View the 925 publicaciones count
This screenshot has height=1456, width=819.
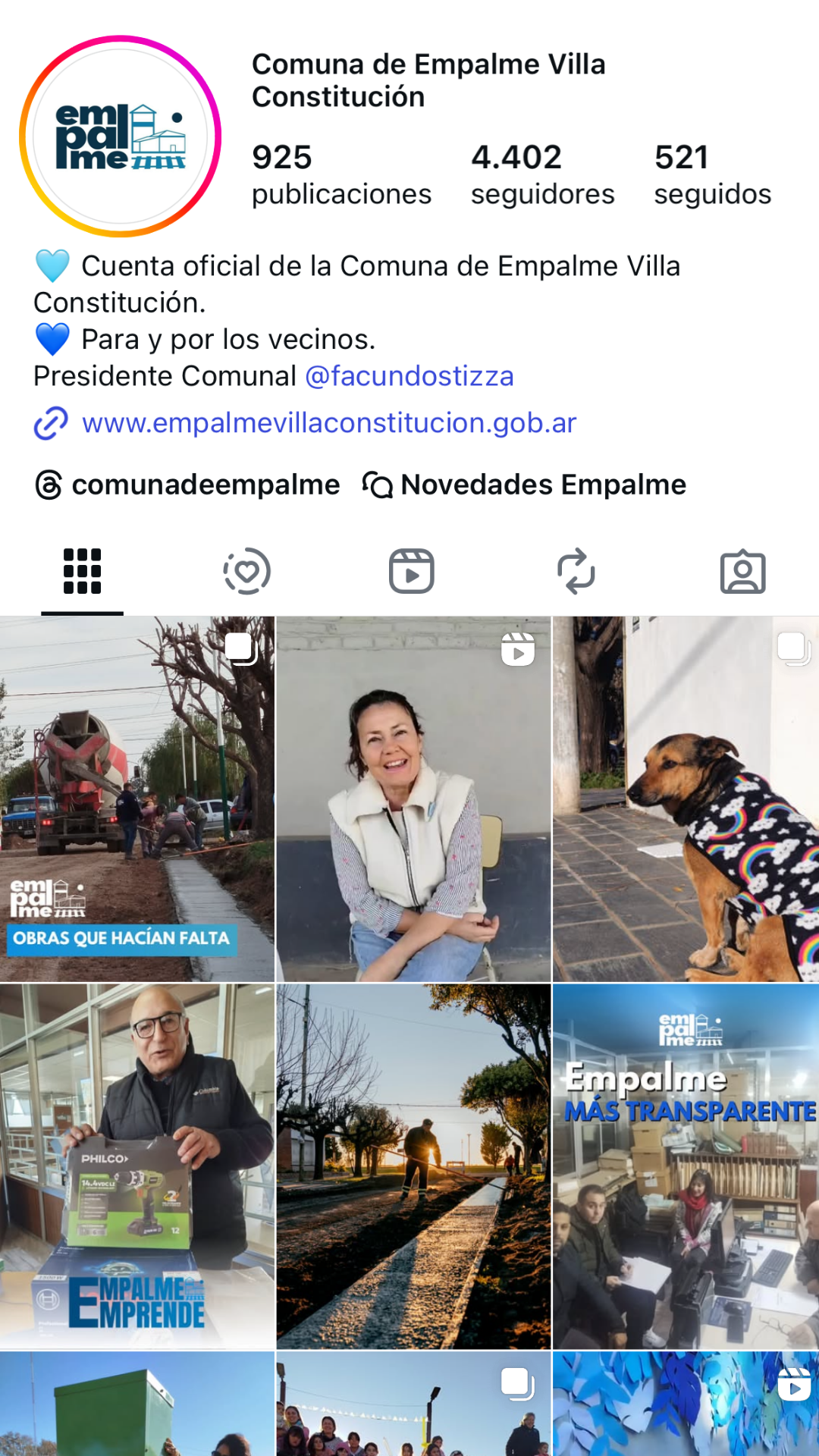point(341,175)
